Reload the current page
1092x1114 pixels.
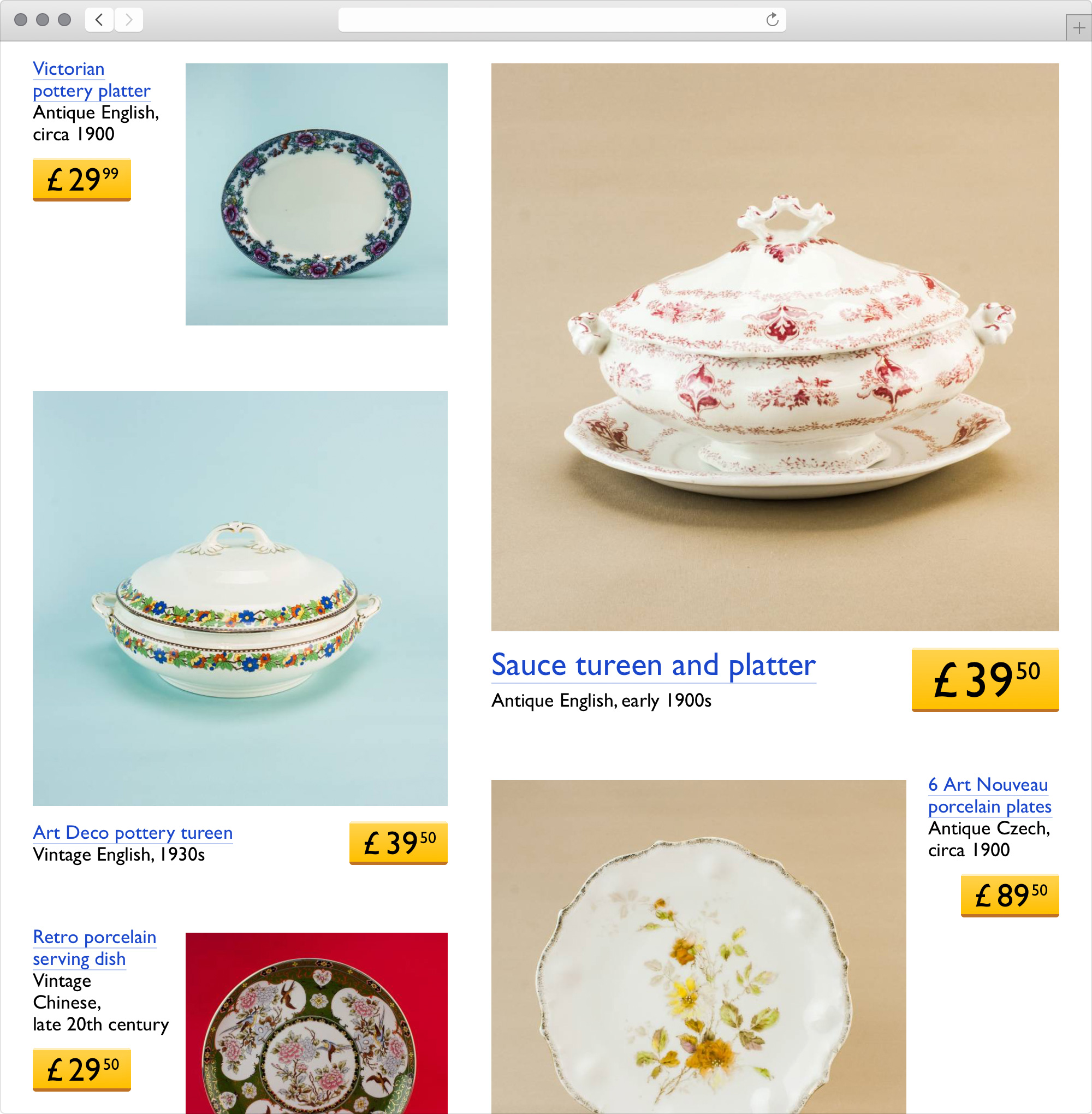click(x=772, y=20)
